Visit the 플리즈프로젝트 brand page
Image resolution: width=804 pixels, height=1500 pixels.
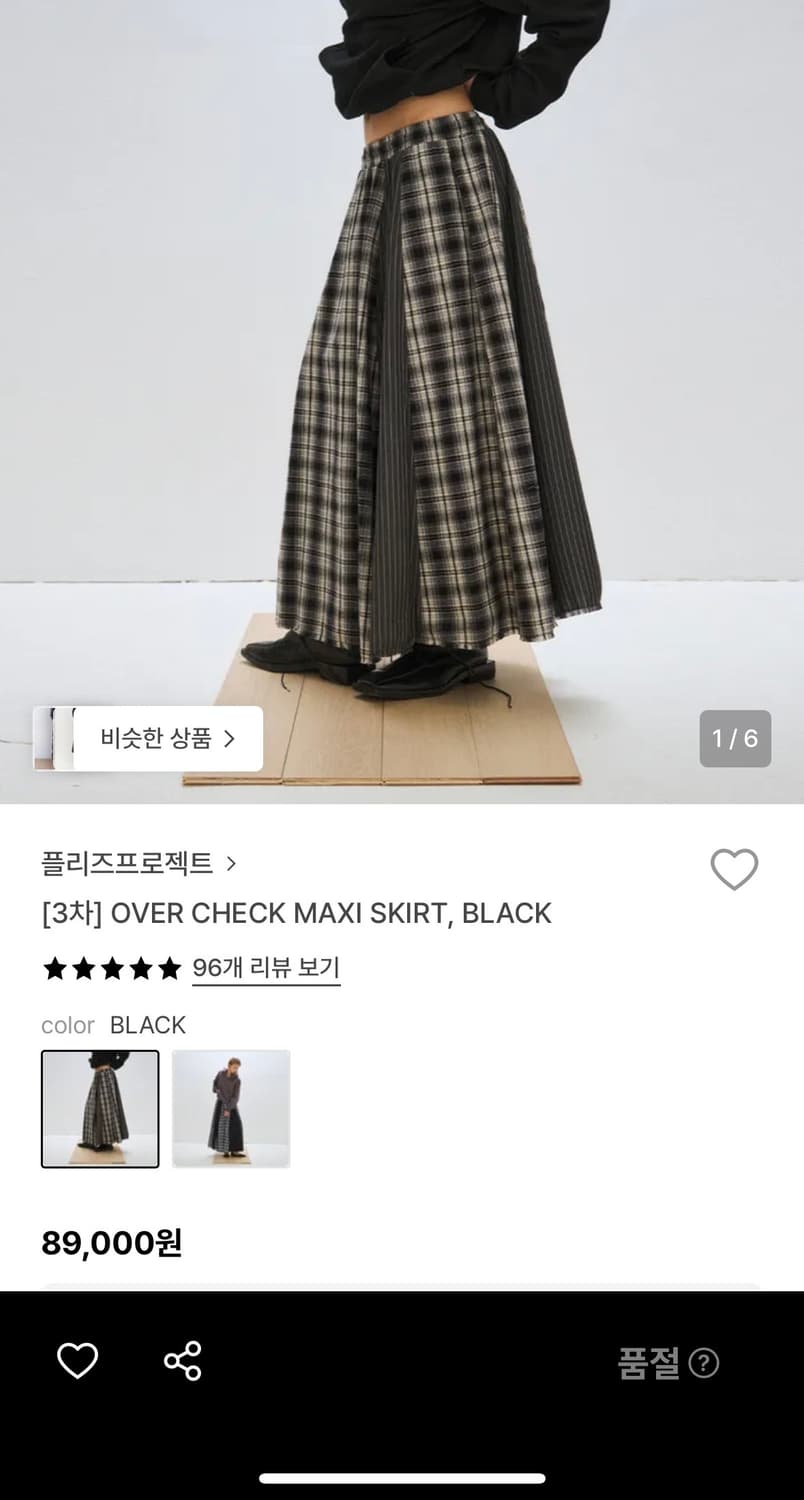(x=125, y=861)
